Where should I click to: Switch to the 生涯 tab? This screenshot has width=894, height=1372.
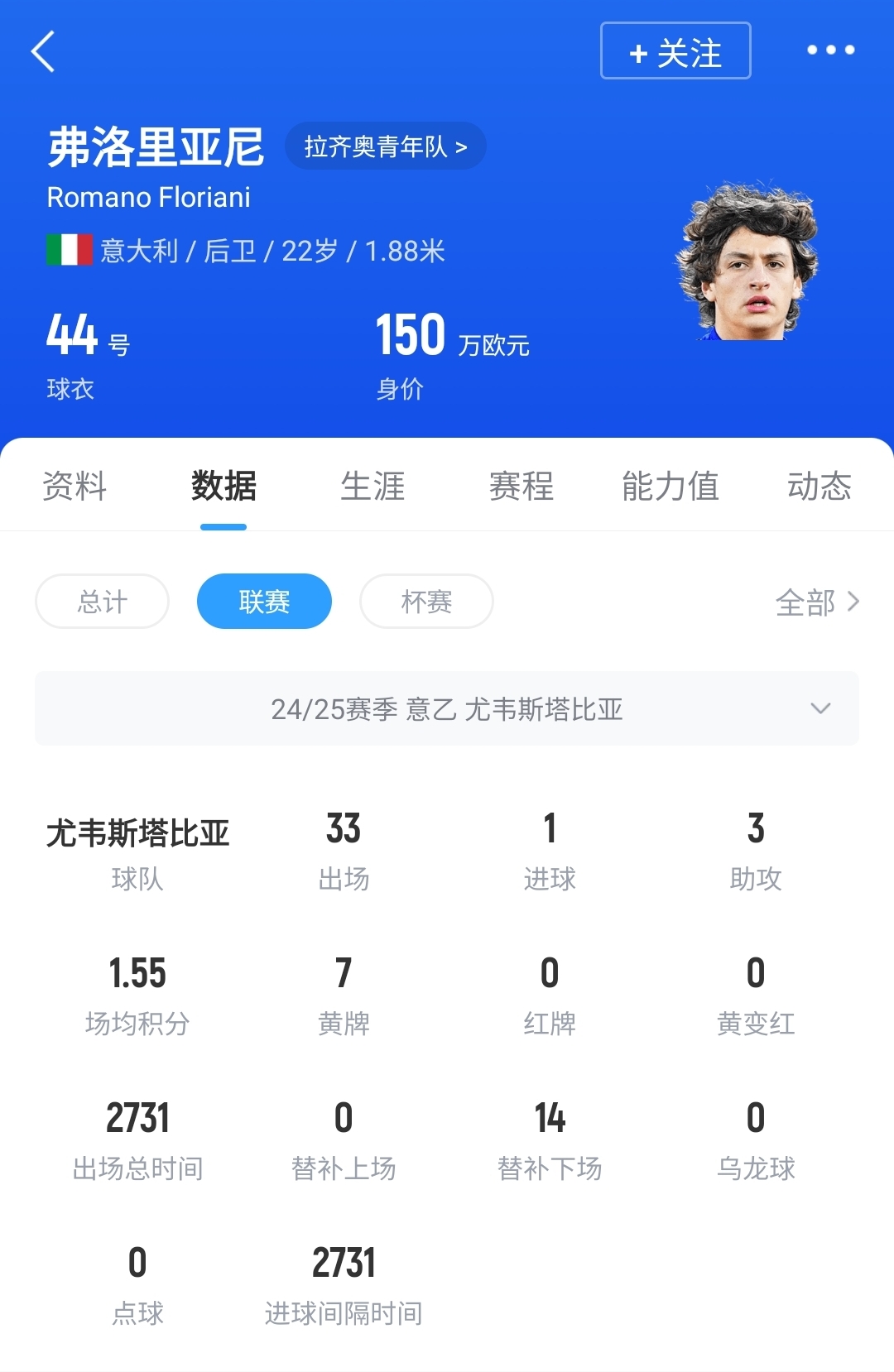point(372,486)
